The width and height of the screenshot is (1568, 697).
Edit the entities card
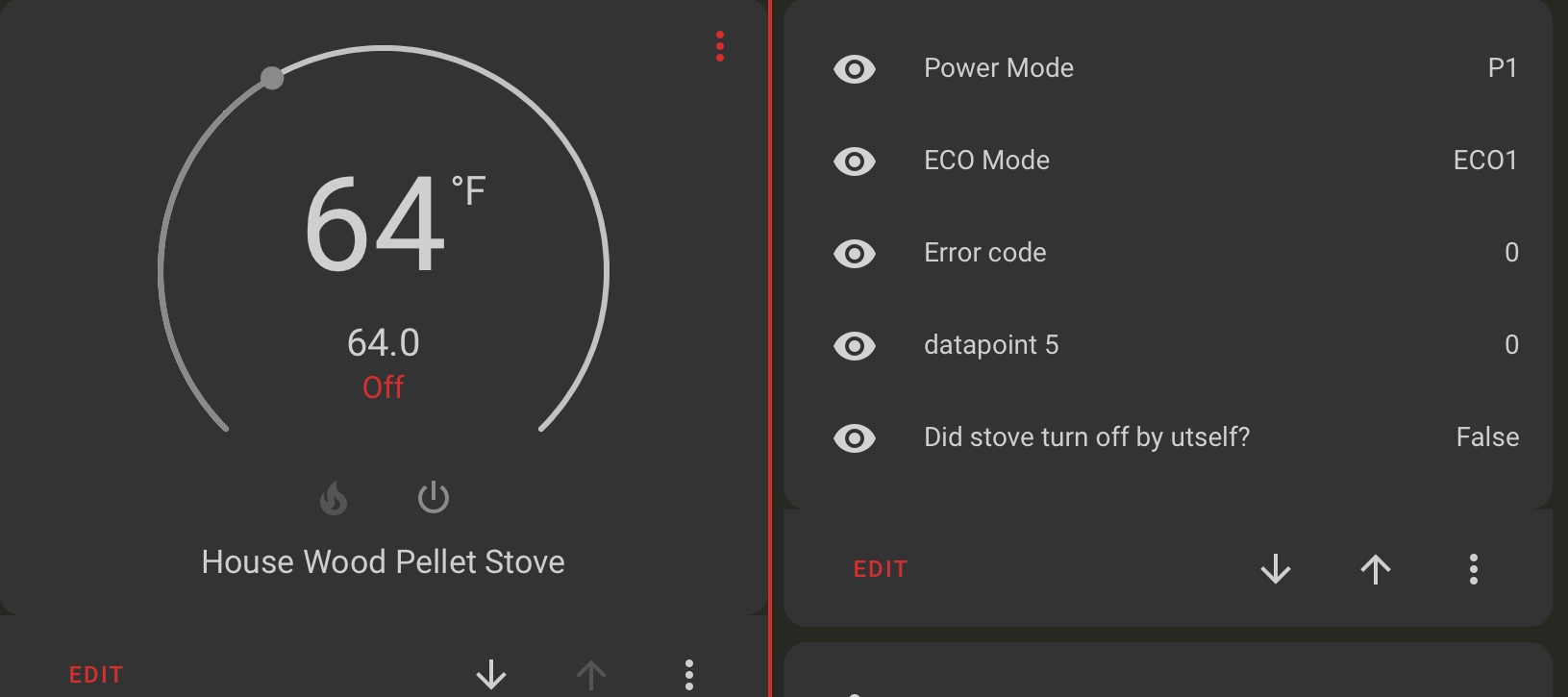pos(881,569)
